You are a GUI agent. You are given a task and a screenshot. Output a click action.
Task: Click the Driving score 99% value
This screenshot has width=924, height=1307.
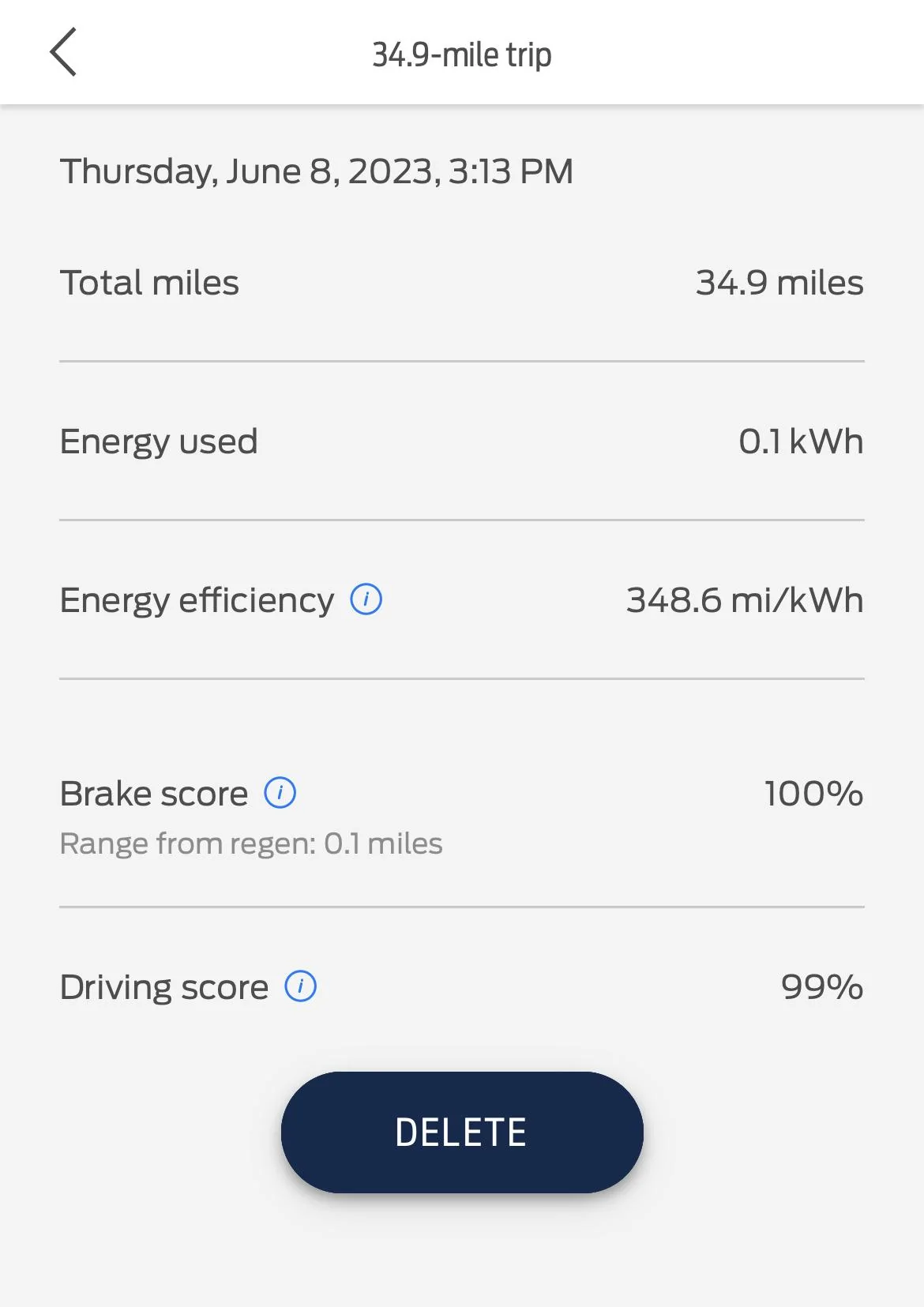coord(821,985)
